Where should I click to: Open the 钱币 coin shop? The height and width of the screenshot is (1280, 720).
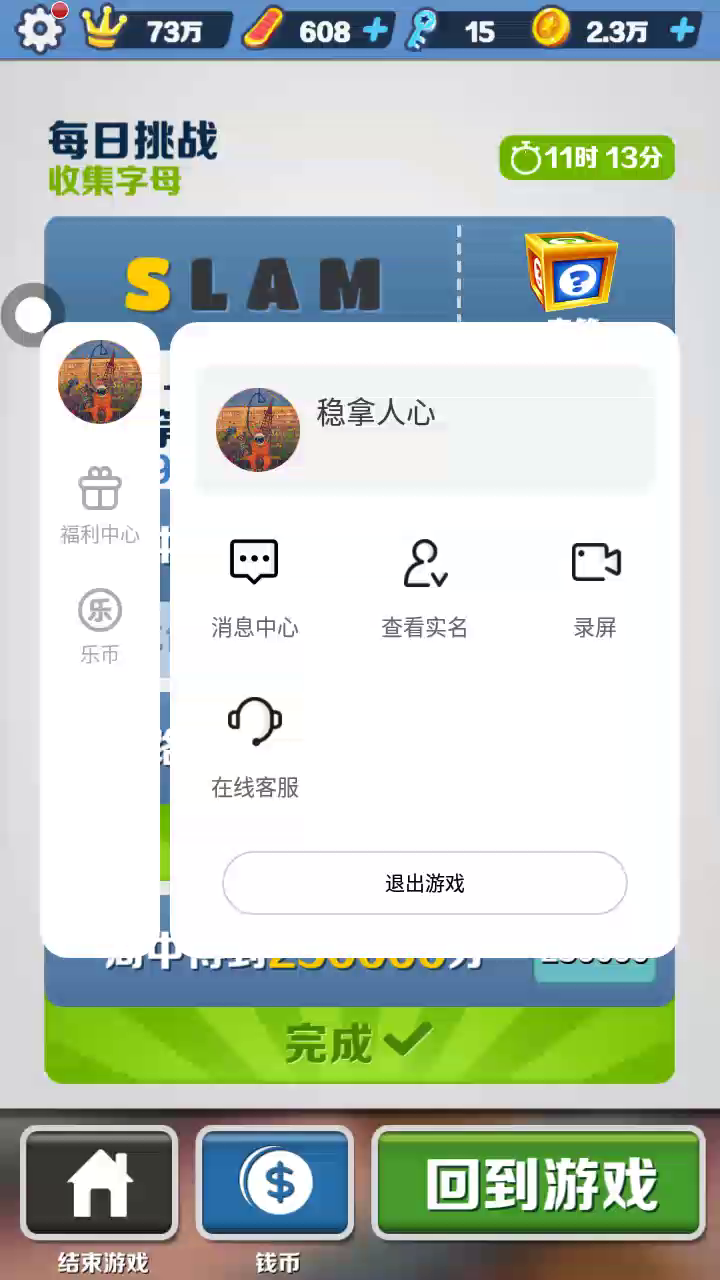[277, 1183]
